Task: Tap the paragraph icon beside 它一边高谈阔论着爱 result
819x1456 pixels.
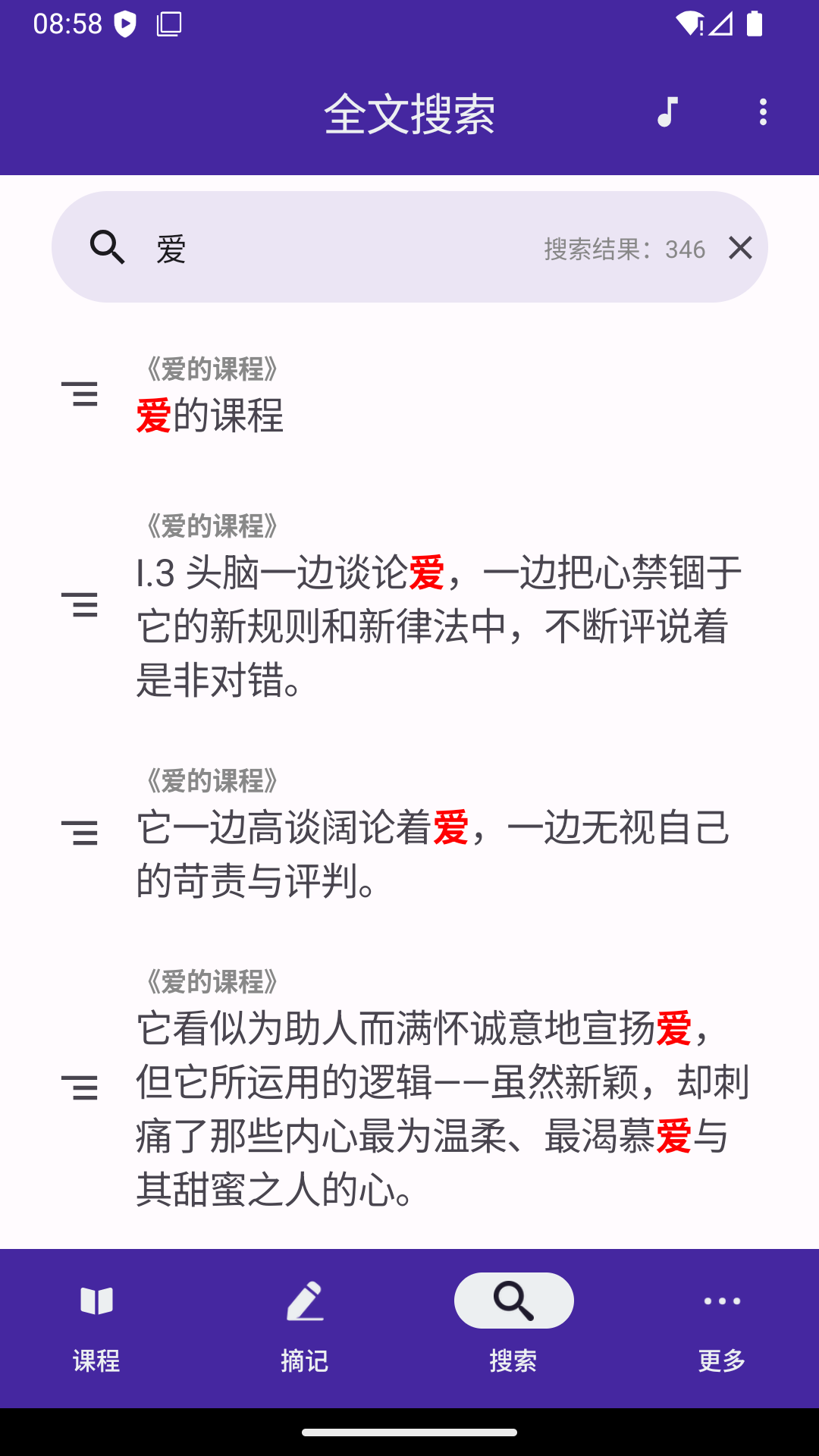Action: (x=81, y=833)
